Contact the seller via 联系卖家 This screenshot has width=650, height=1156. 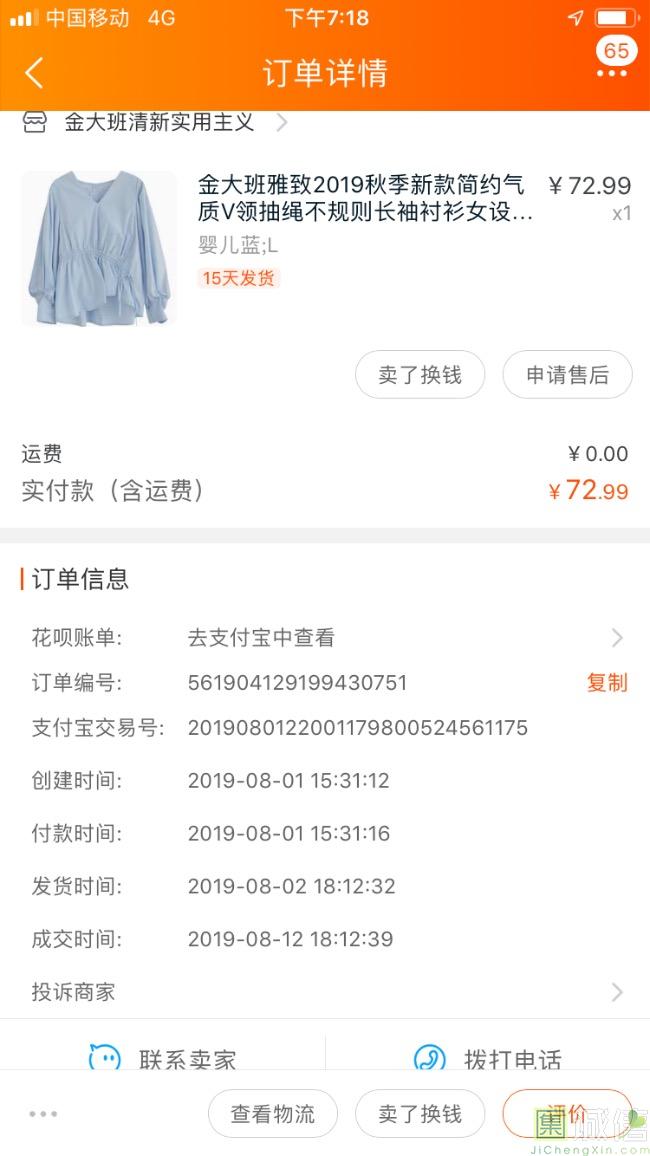163,1058
